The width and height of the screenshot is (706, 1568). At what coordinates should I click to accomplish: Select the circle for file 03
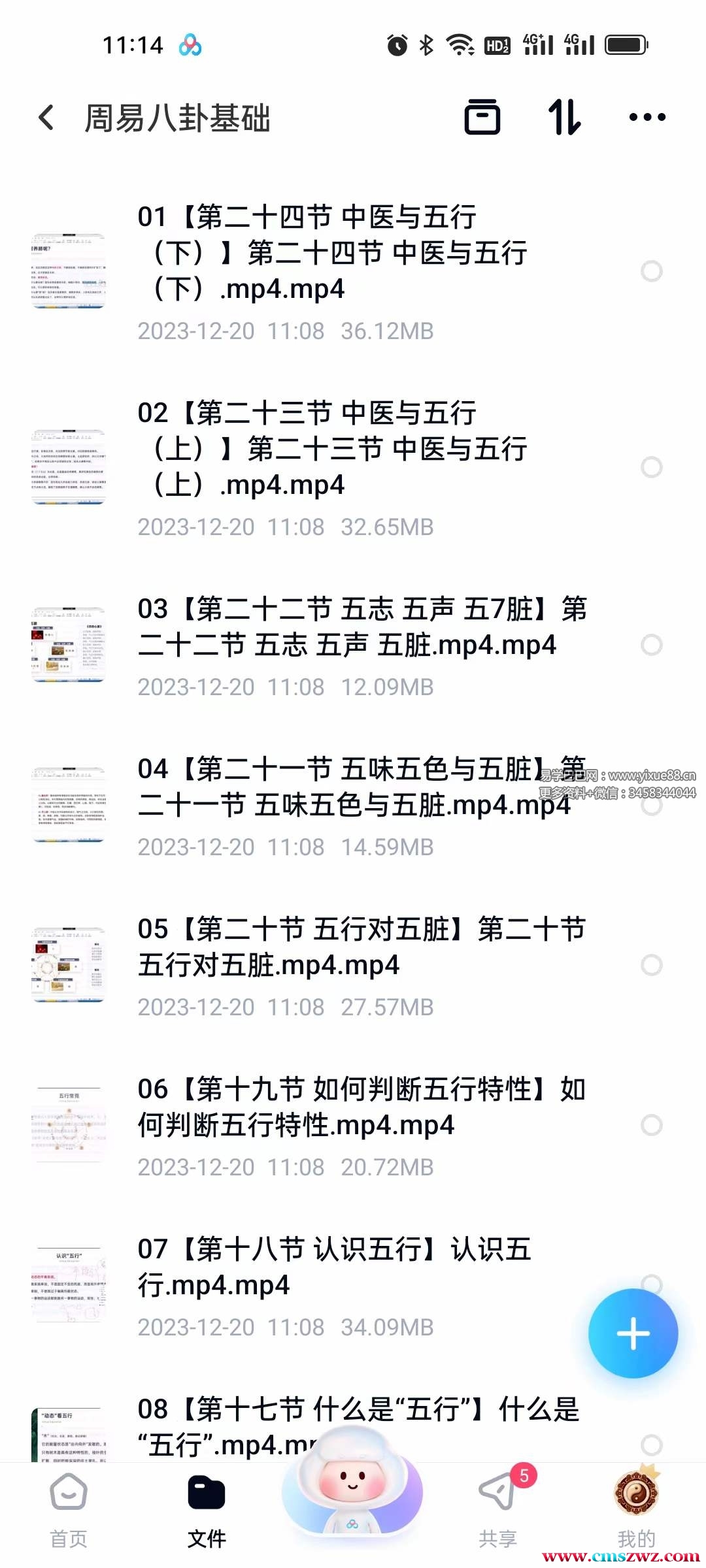pyautogui.click(x=651, y=645)
